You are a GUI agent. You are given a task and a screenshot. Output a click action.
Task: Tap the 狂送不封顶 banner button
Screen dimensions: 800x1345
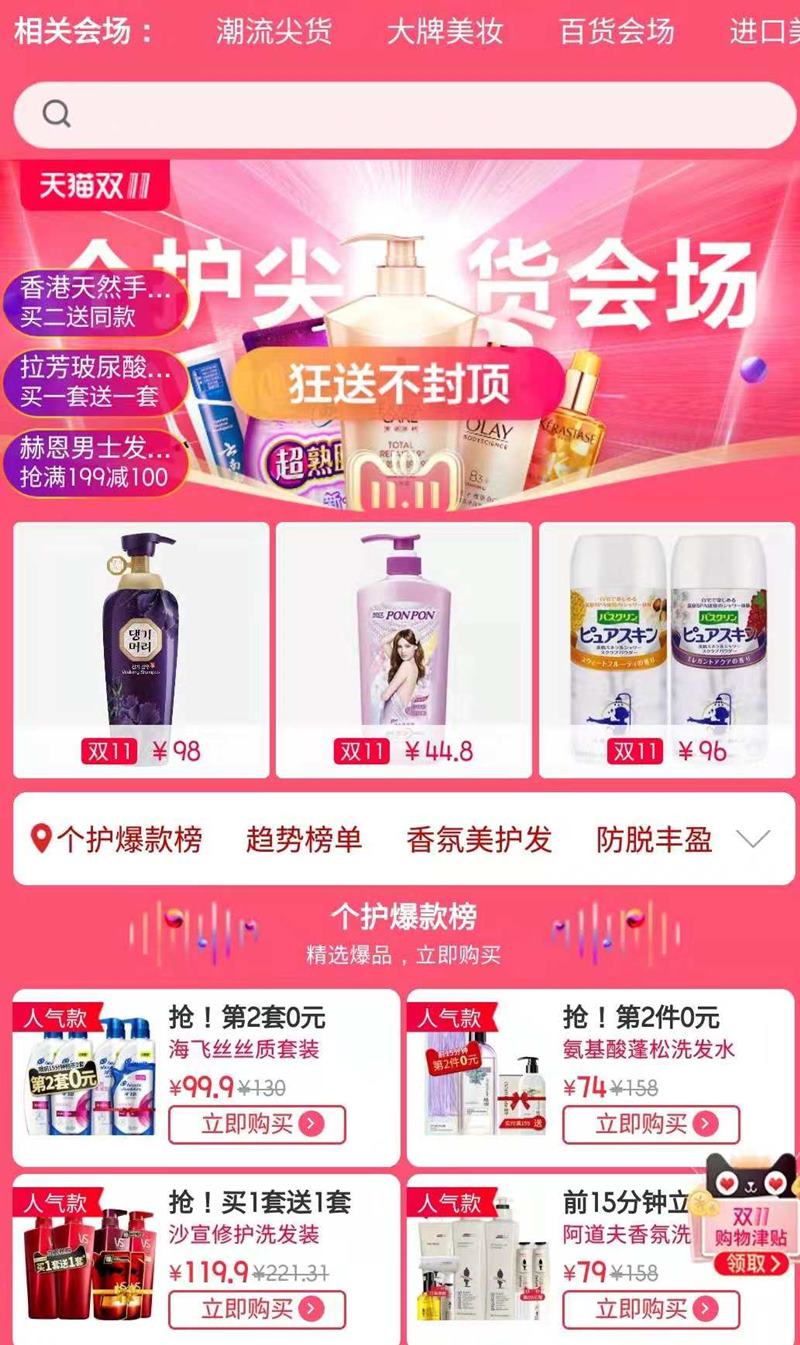pos(400,385)
